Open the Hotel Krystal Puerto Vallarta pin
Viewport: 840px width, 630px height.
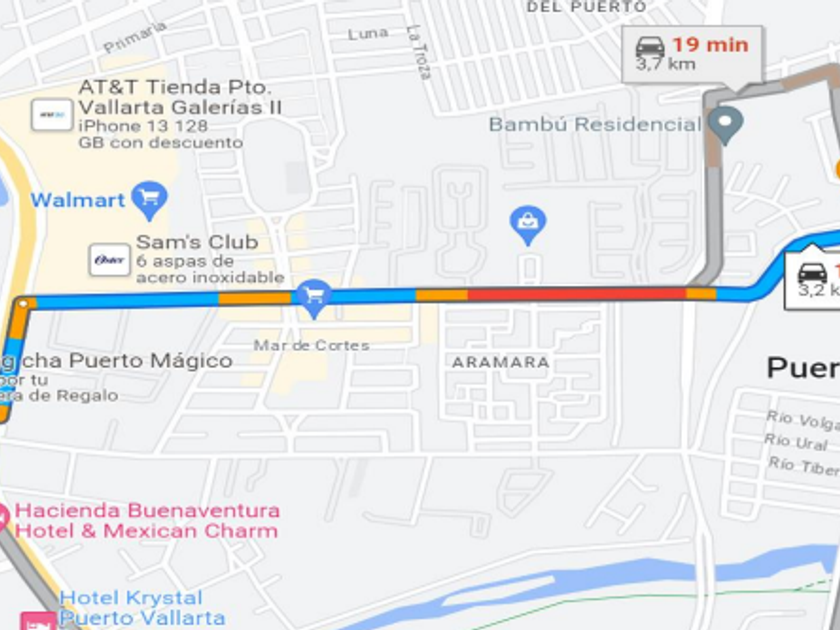point(38,621)
